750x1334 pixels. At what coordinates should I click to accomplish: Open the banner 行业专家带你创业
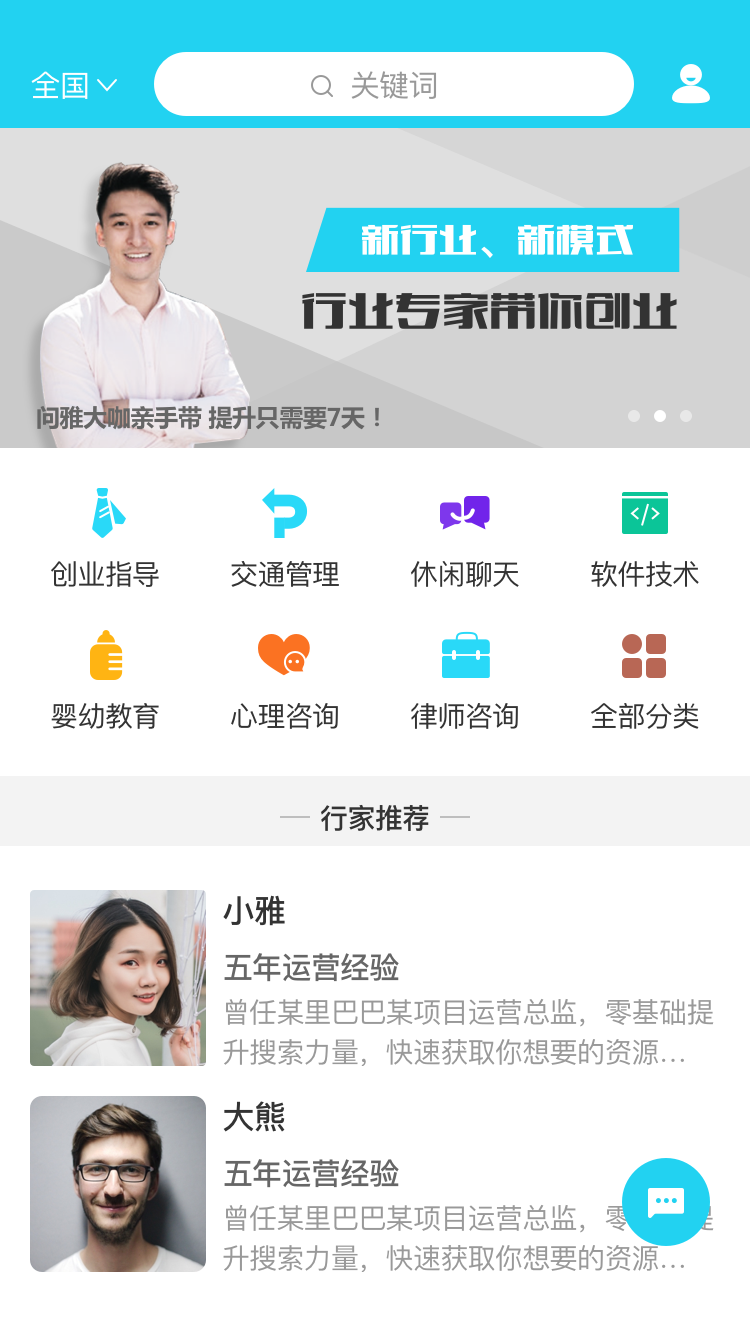(491, 310)
